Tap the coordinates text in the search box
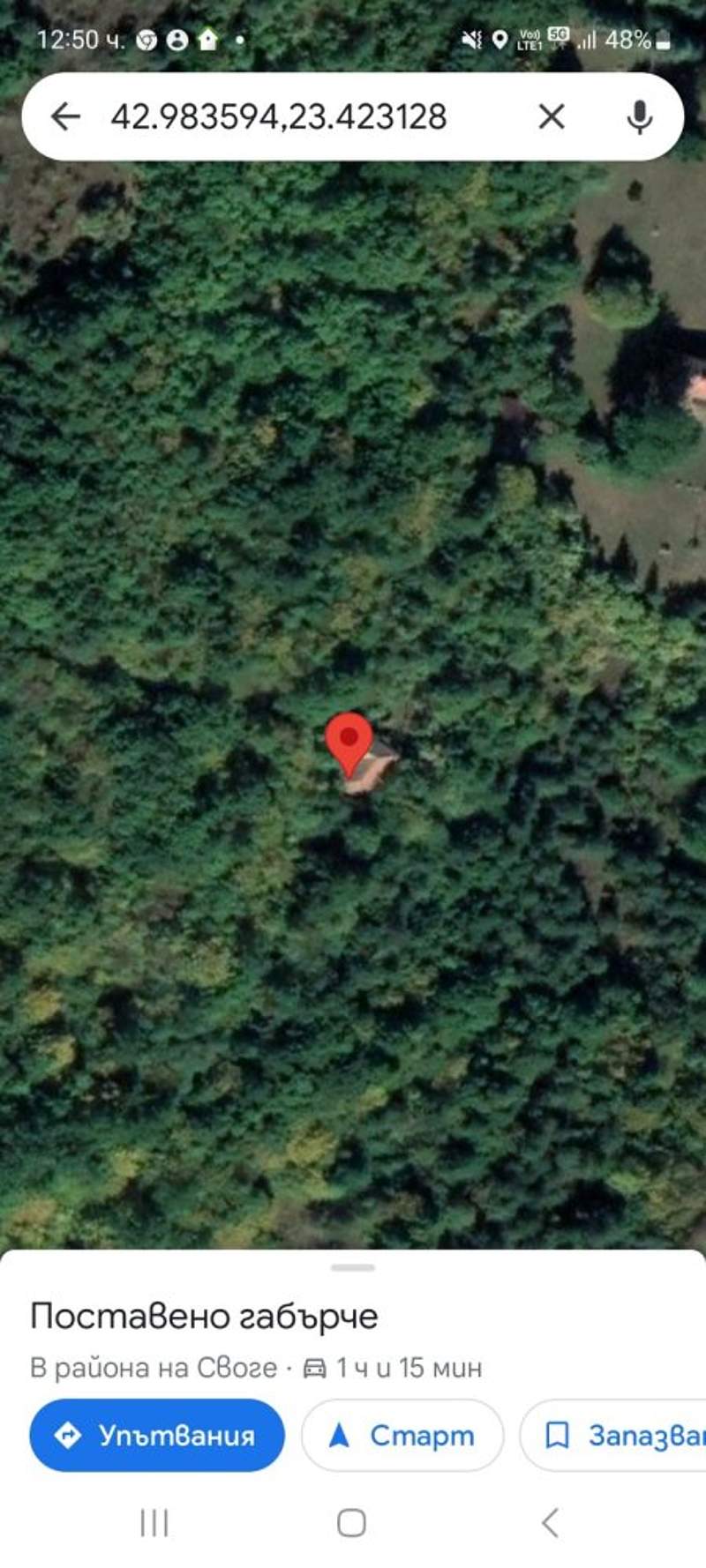The width and height of the screenshot is (706, 1568). tap(279, 116)
